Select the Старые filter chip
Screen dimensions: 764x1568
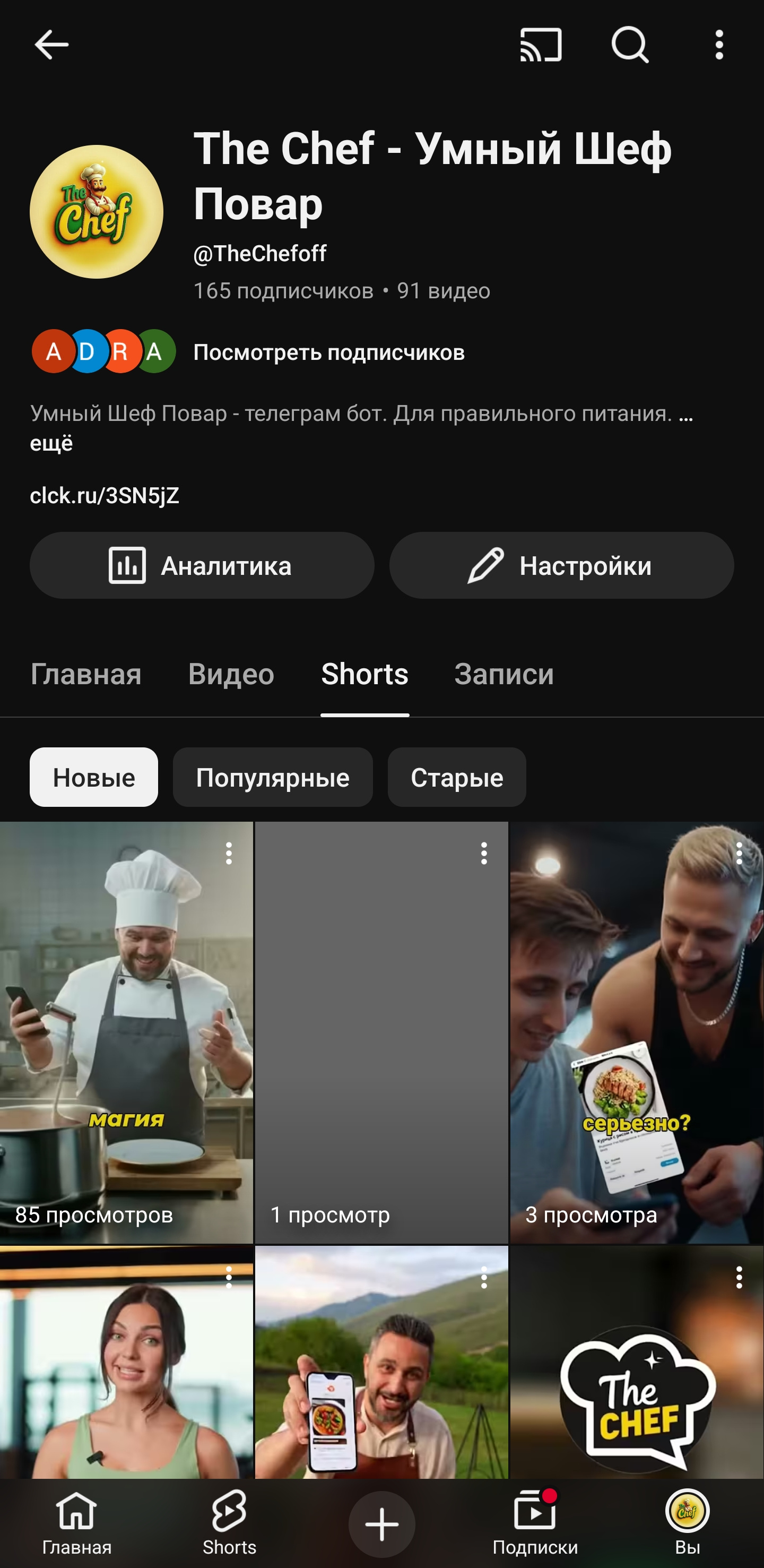click(x=457, y=777)
